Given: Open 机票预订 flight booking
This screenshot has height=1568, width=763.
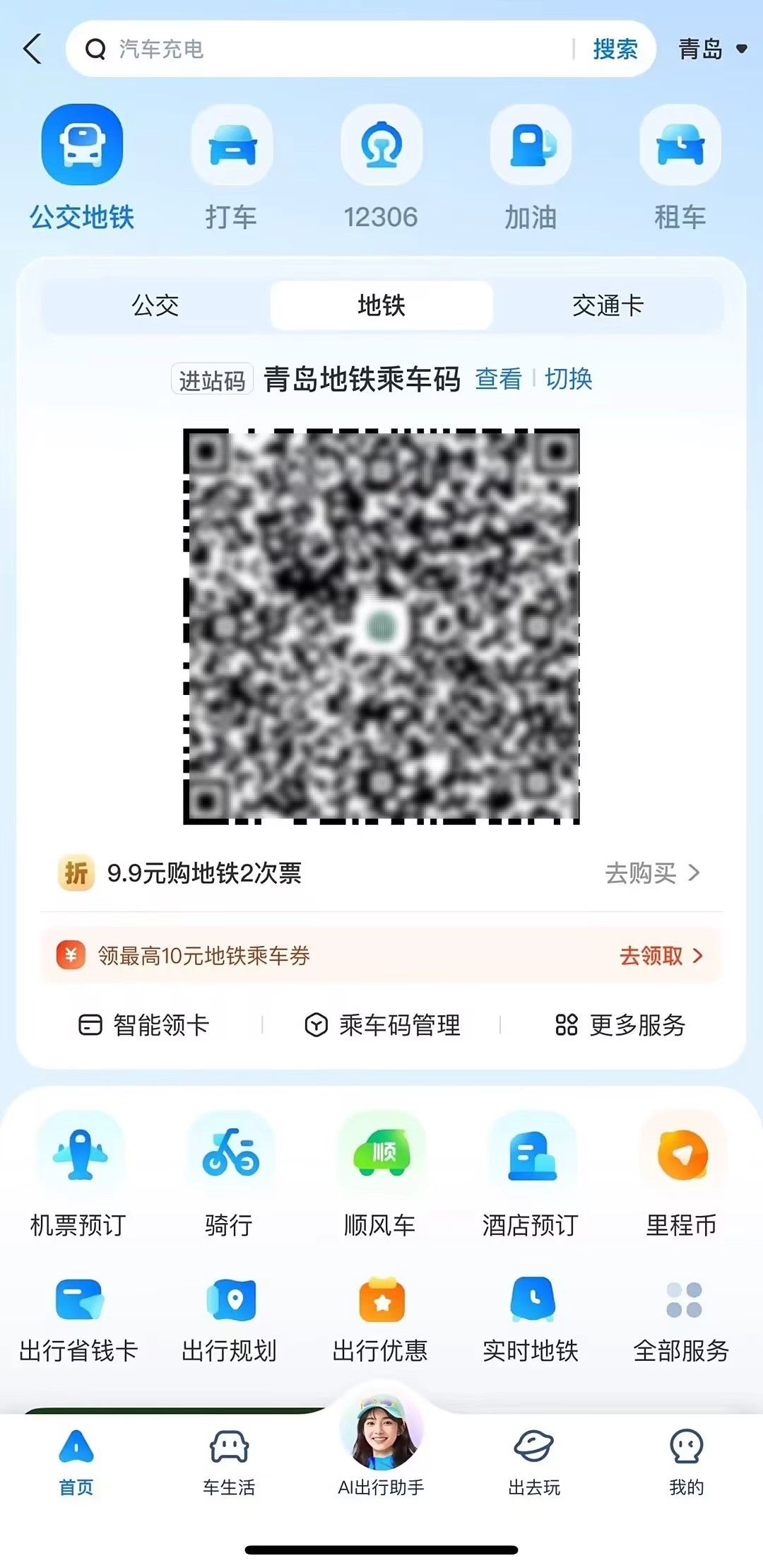Looking at the screenshot, I should tap(78, 1175).
